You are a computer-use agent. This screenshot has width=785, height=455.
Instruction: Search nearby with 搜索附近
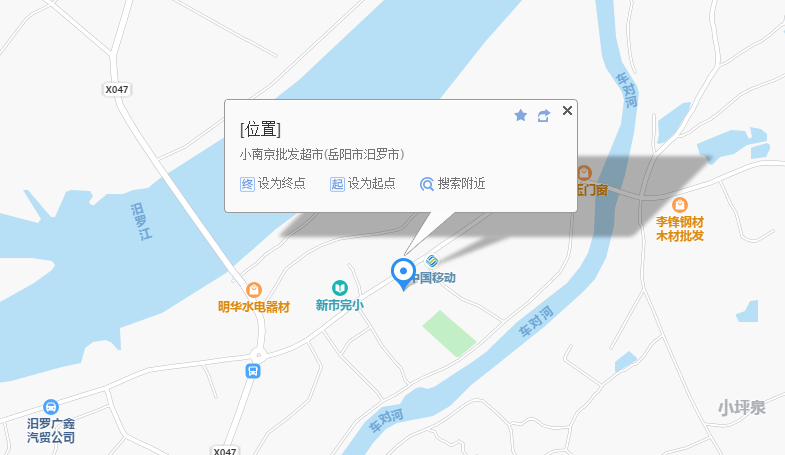[x=452, y=184]
